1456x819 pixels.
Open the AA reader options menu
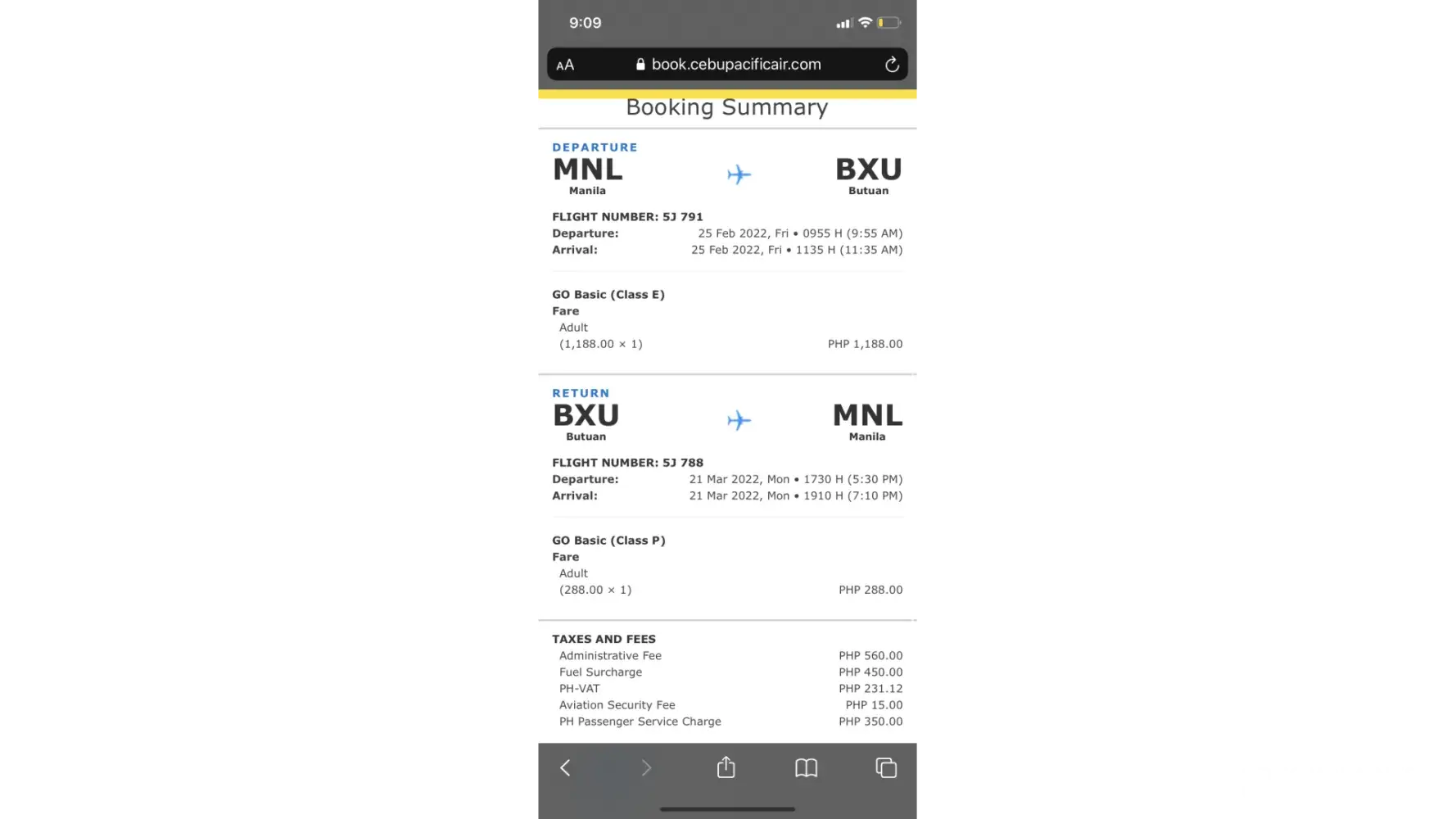[565, 65]
